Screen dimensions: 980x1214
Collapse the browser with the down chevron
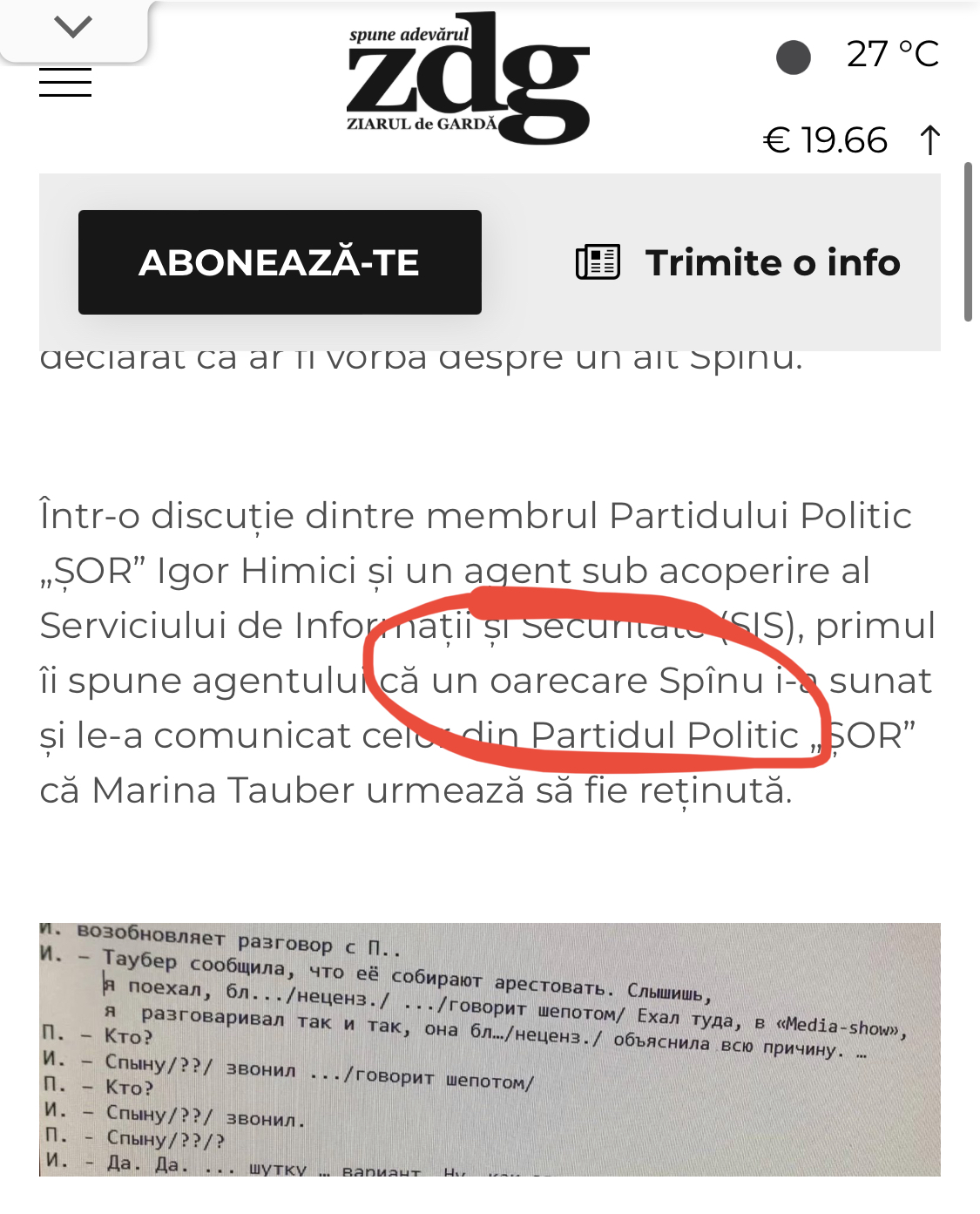[x=73, y=28]
